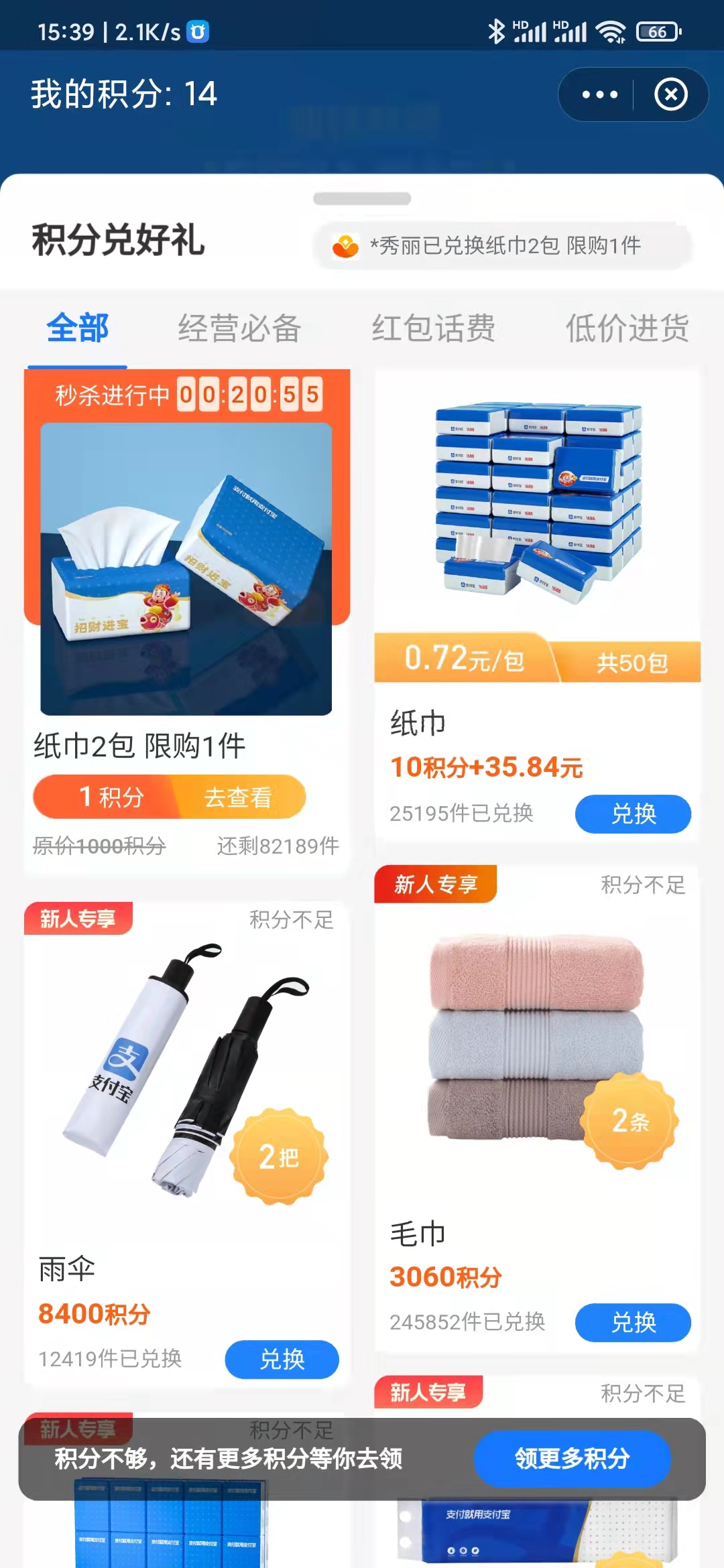Open the flash sale tissue product image
724x1568 pixels.
click(186, 568)
